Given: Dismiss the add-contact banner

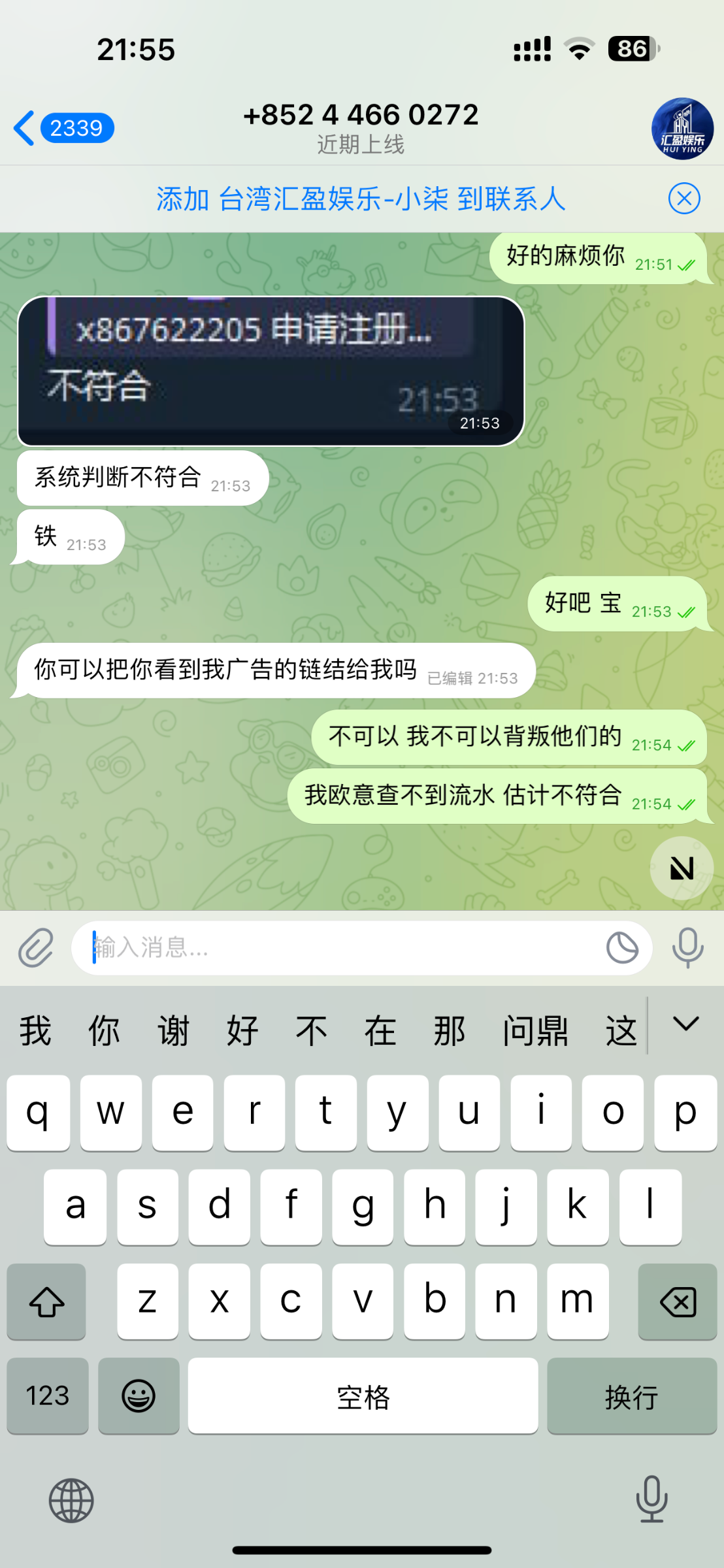Looking at the screenshot, I should (x=683, y=199).
